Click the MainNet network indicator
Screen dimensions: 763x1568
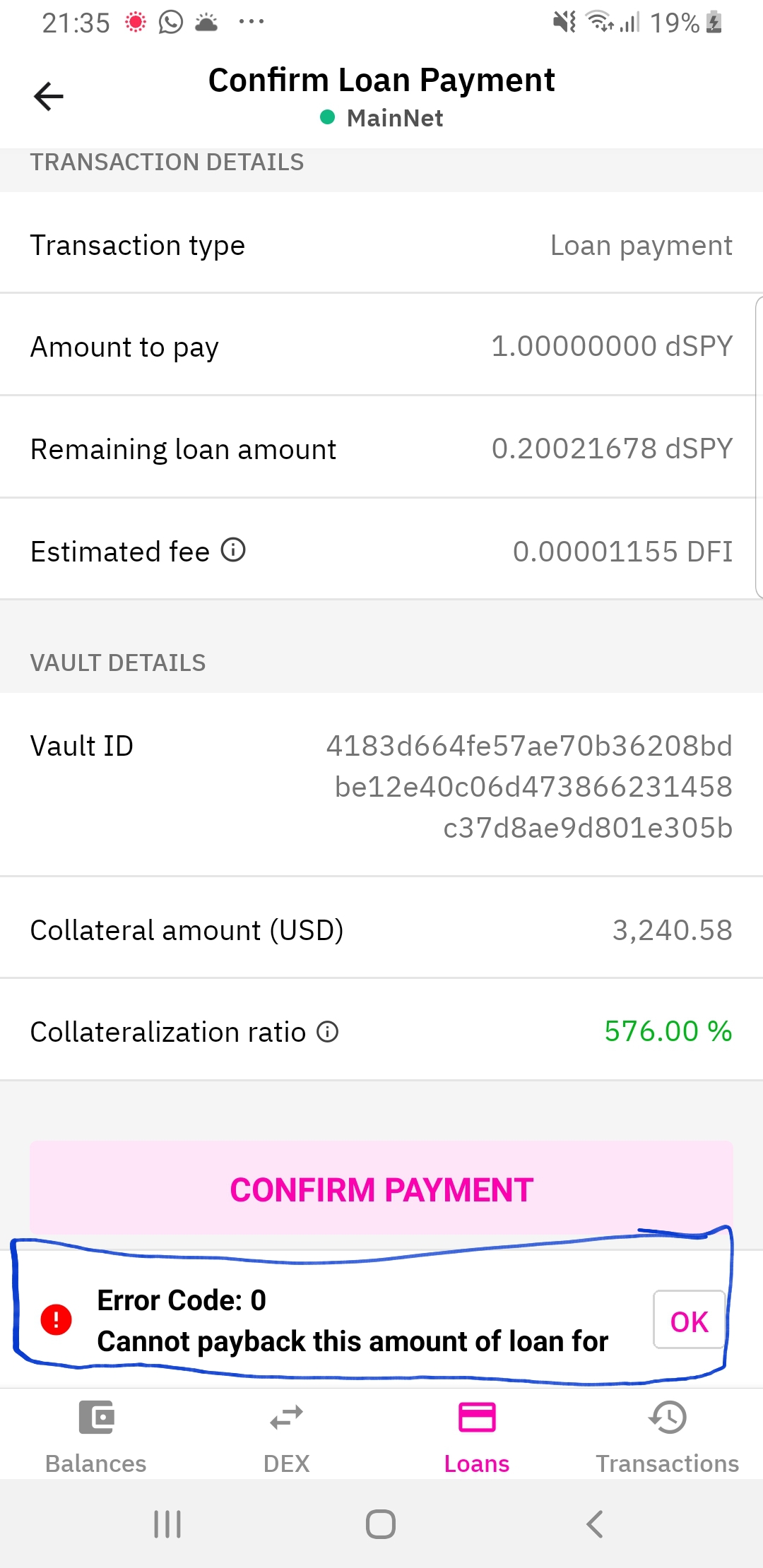(381, 117)
